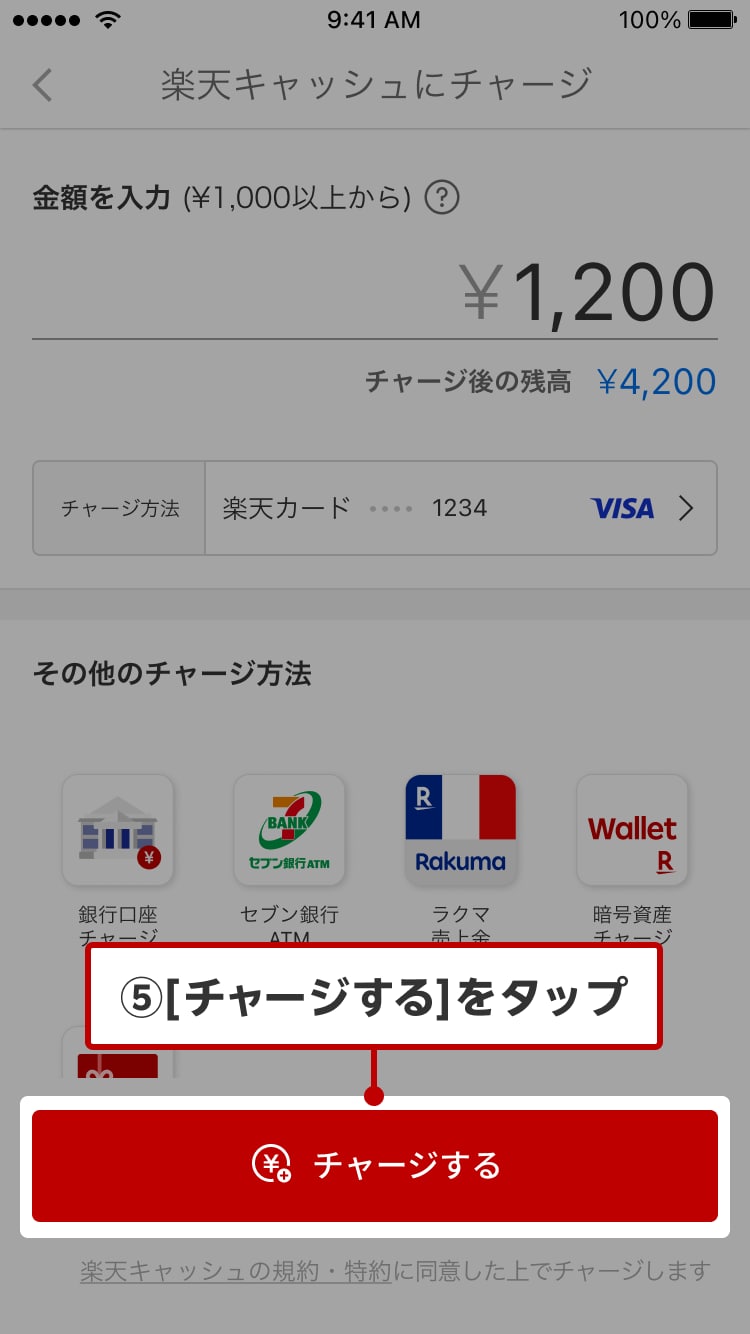Select the 暗号資産チャージ Wallet icon

[x=632, y=830]
